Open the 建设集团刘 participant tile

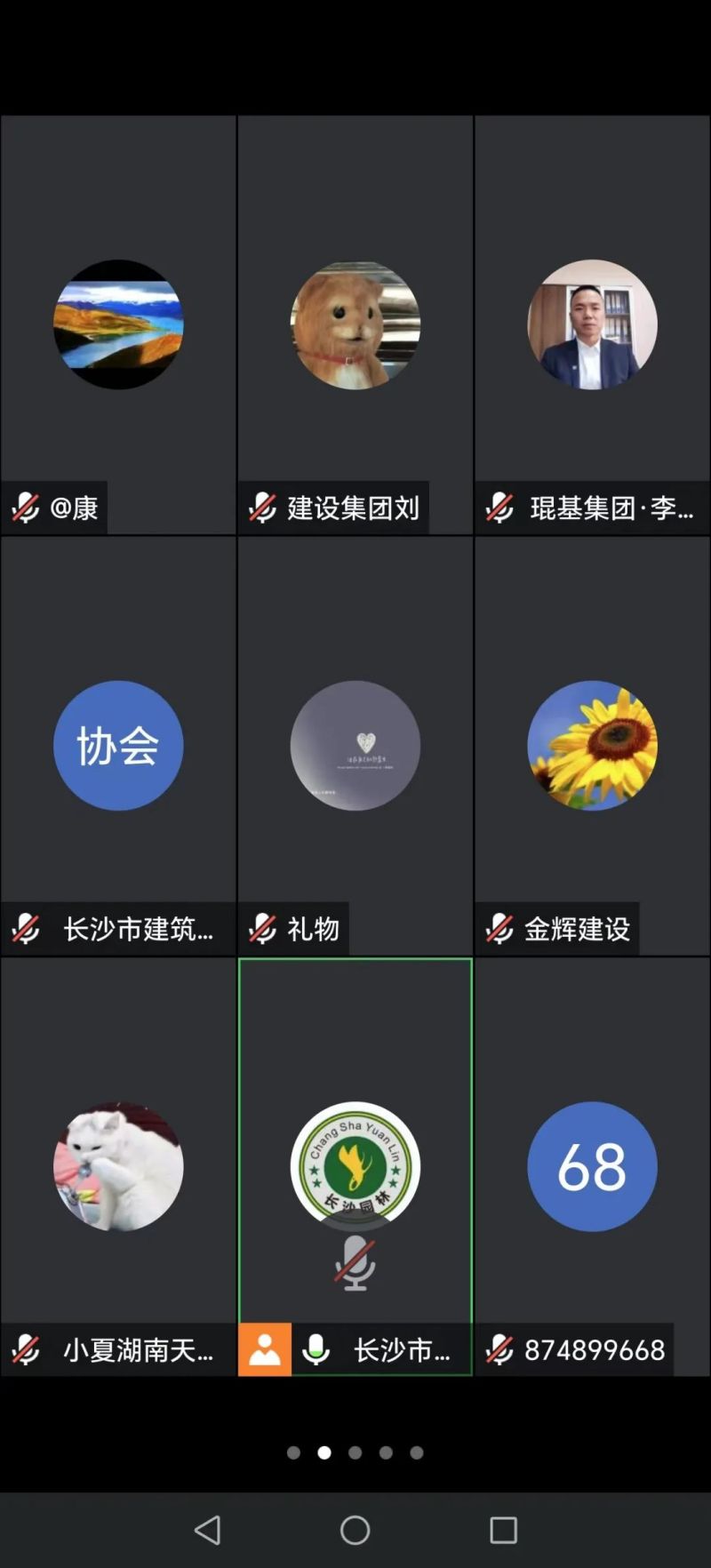pos(355,324)
